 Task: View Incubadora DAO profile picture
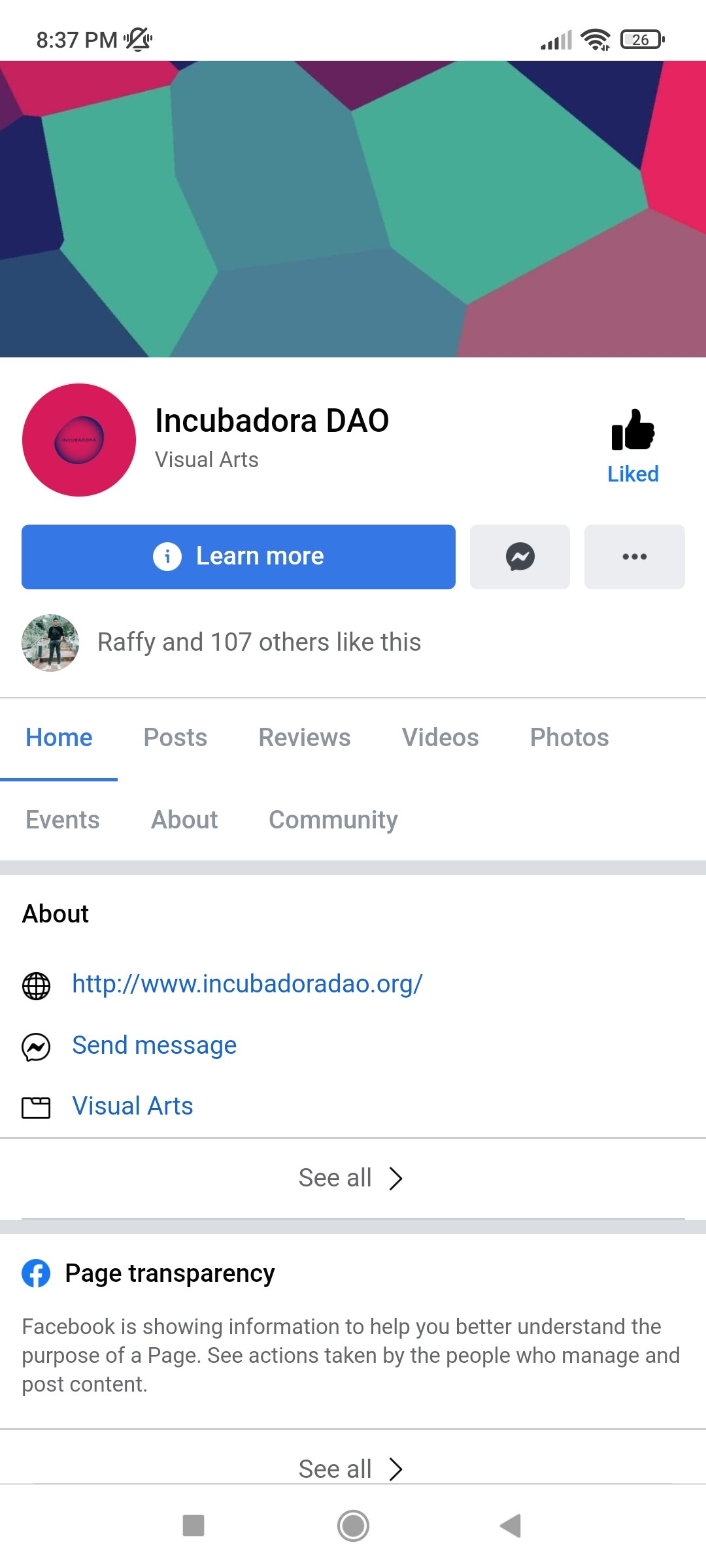[79, 440]
